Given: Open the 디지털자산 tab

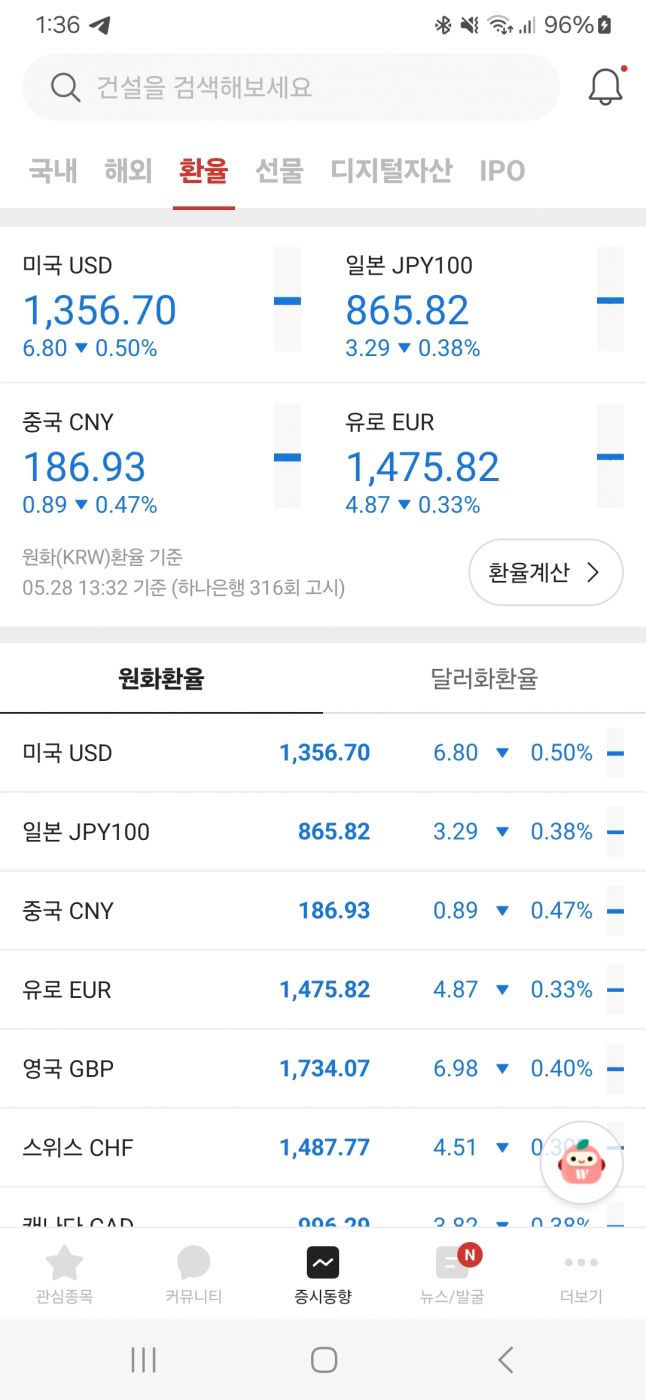Looking at the screenshot, I should (x=391, y=171).
